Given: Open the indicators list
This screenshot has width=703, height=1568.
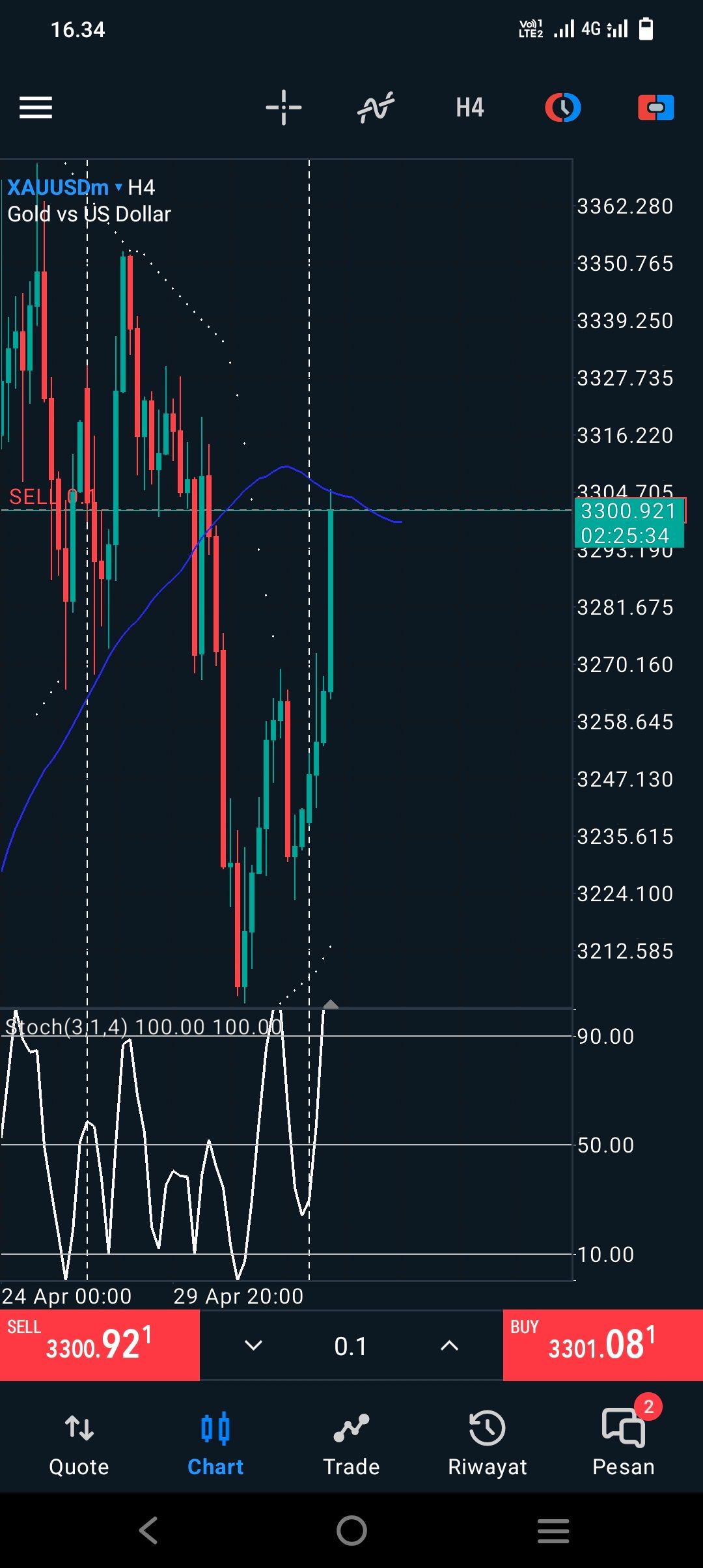Looking at the screenshot, I should pyautogui.click(x=376, y=107).
